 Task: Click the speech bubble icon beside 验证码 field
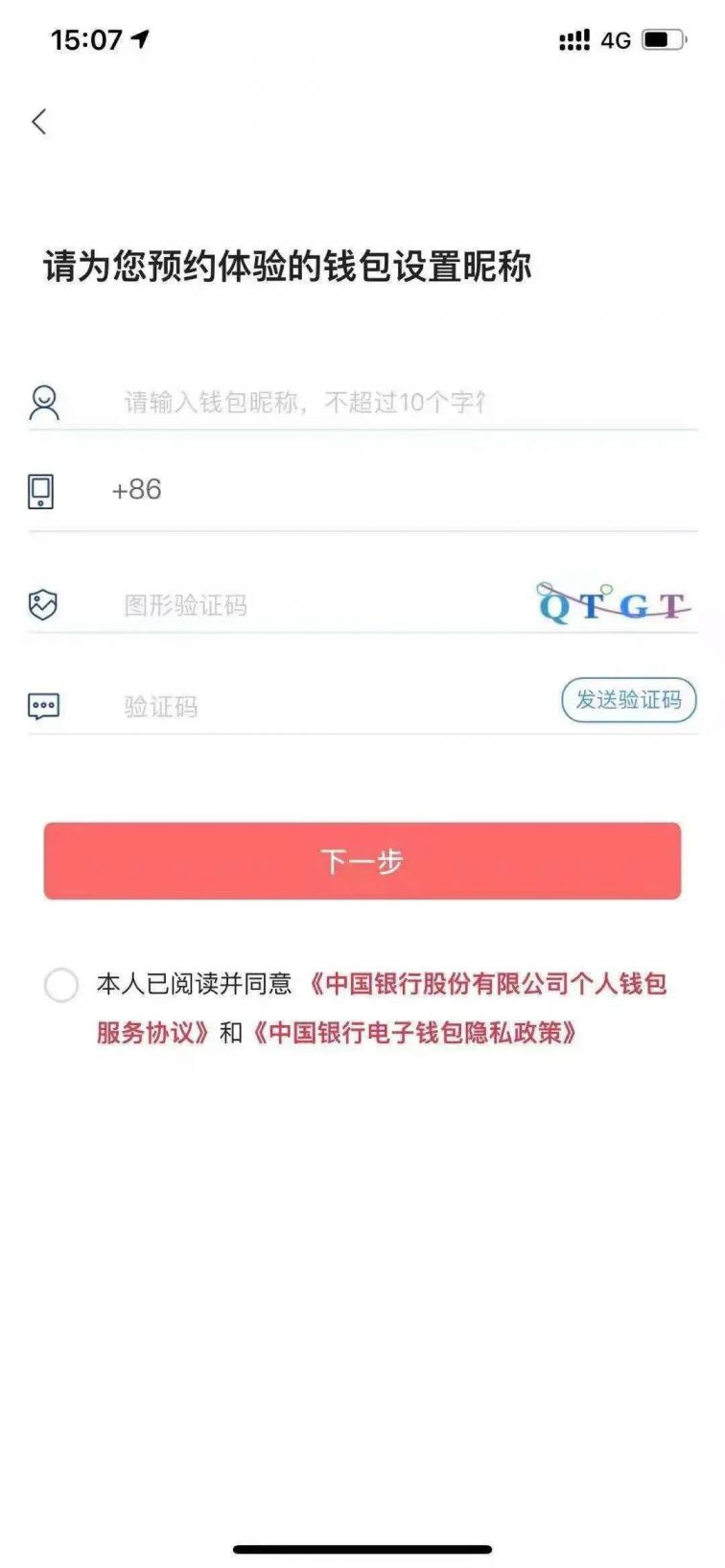41,707
